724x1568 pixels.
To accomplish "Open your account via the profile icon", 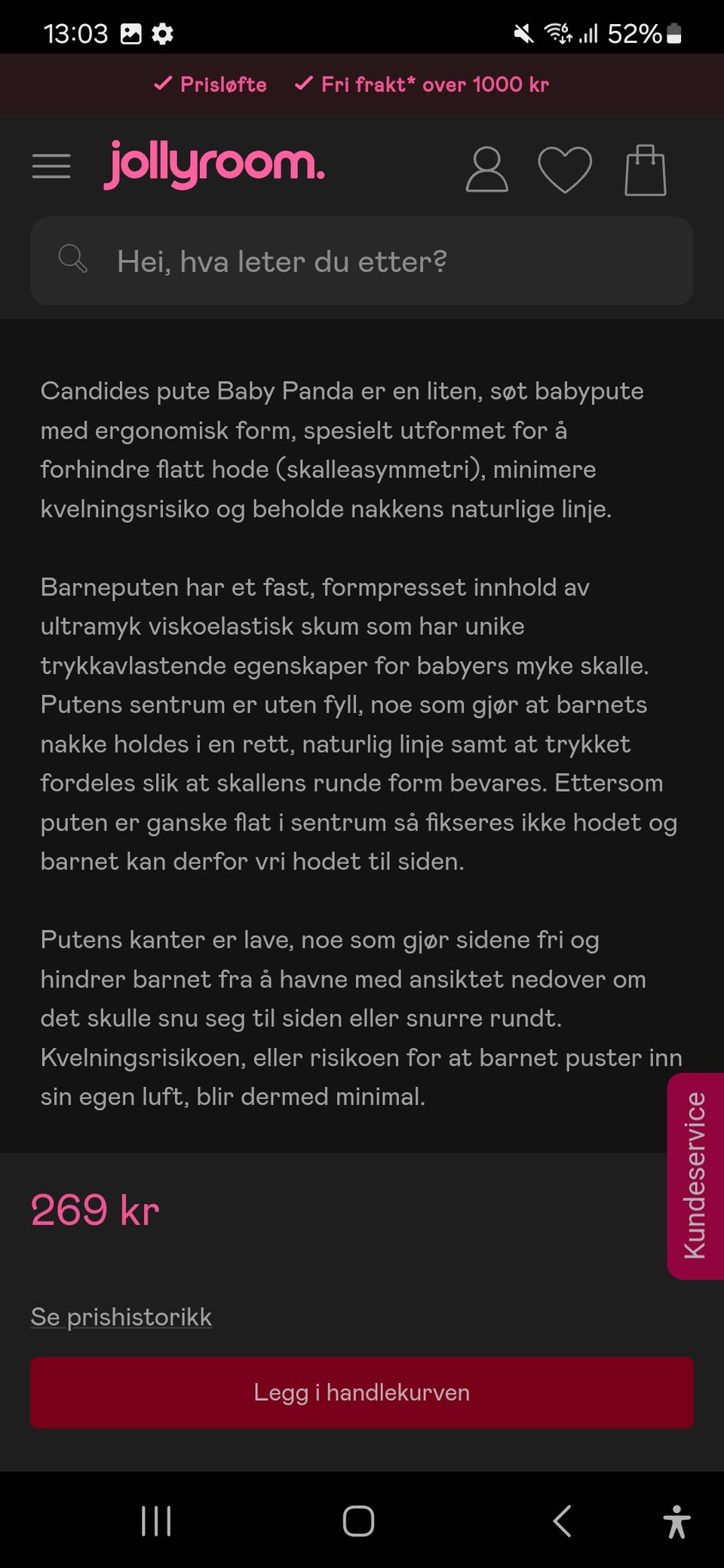I will click(x=486, y=167).
